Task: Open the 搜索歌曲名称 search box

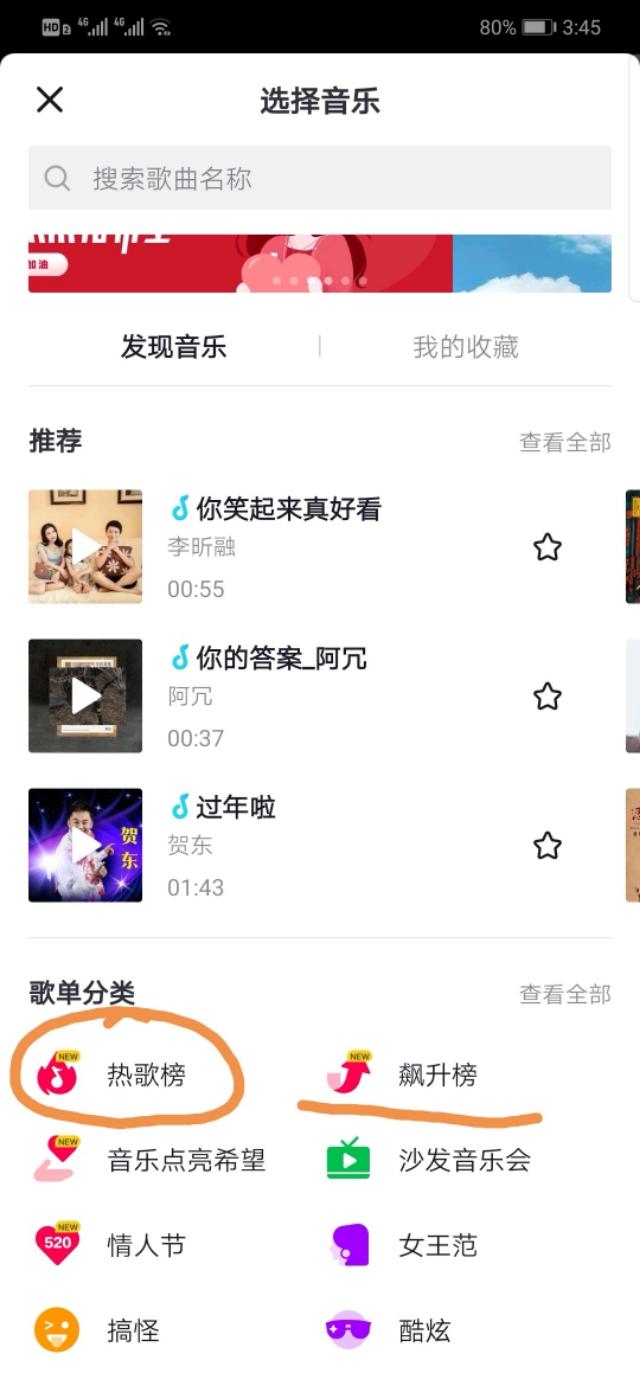Action: (x=319, y=178)
